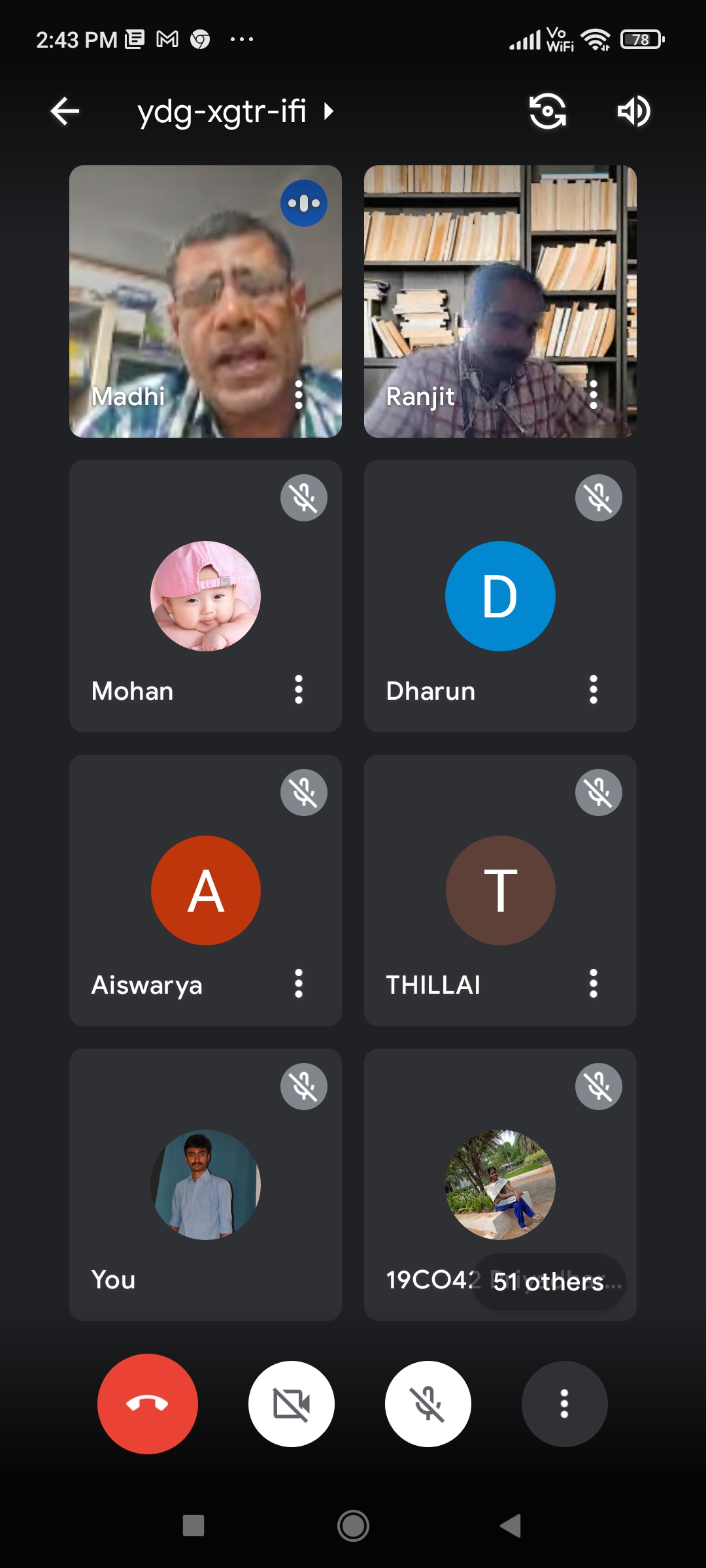Open more call options at the bottom
This screenshot has width=706, height=1568.
click(x=564, y=1403)
